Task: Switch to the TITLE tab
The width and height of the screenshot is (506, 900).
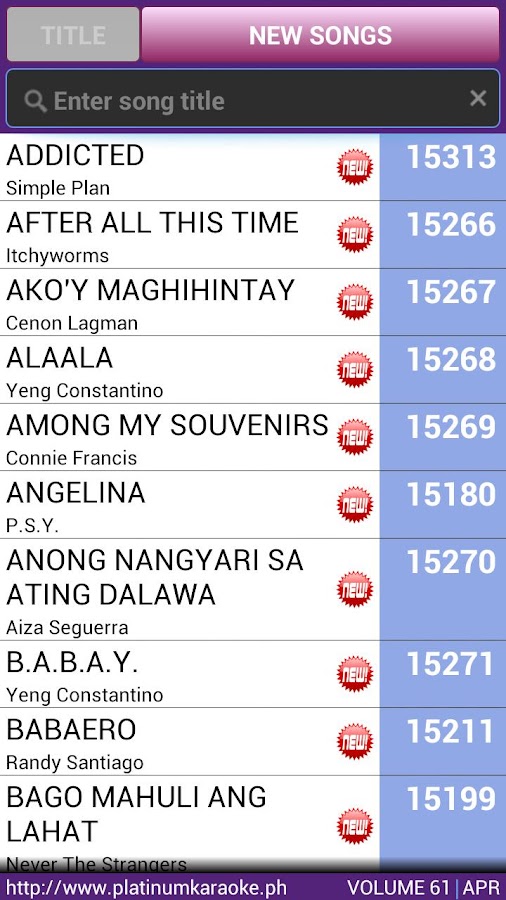Action: coord(73,34)
